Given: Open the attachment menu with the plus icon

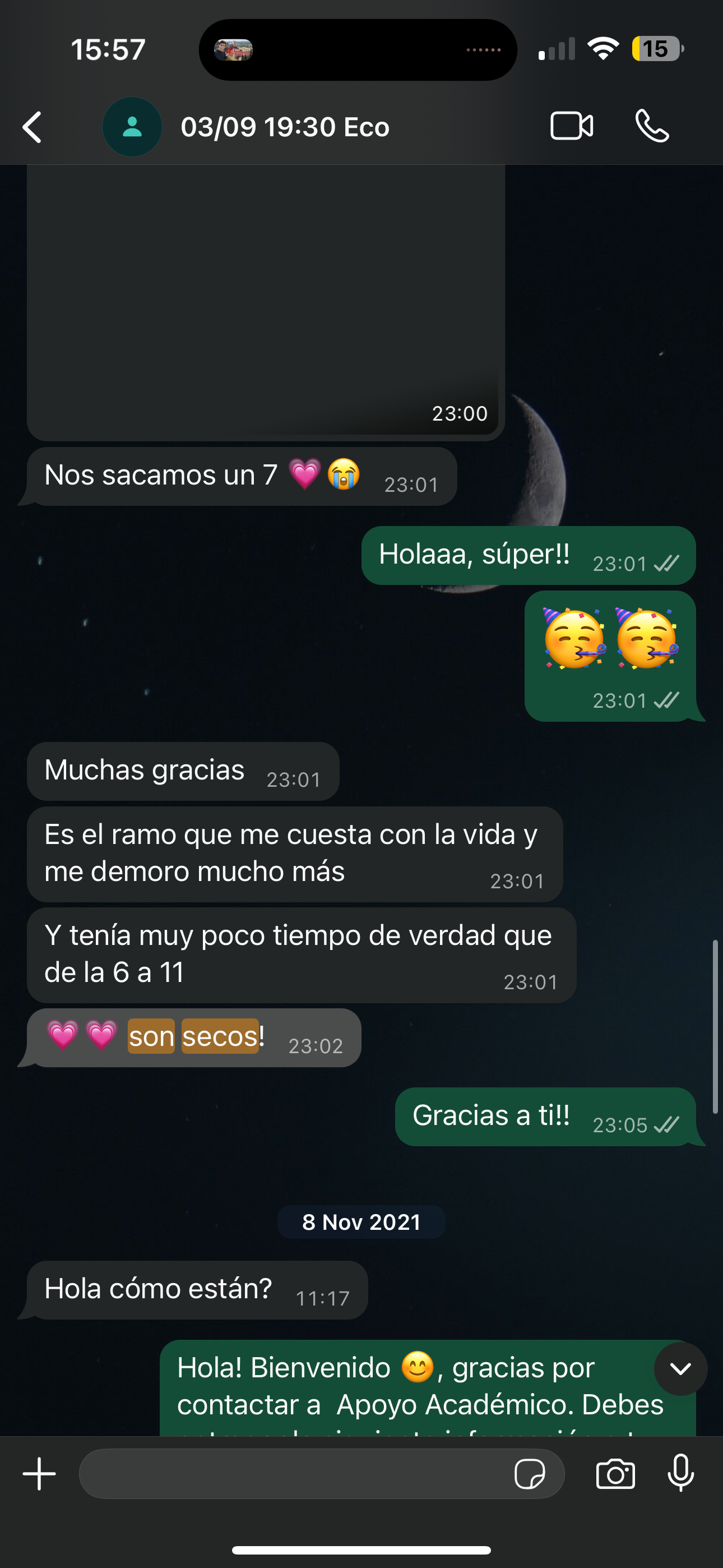Looking at the screenshot, I should click(38, 1474).
